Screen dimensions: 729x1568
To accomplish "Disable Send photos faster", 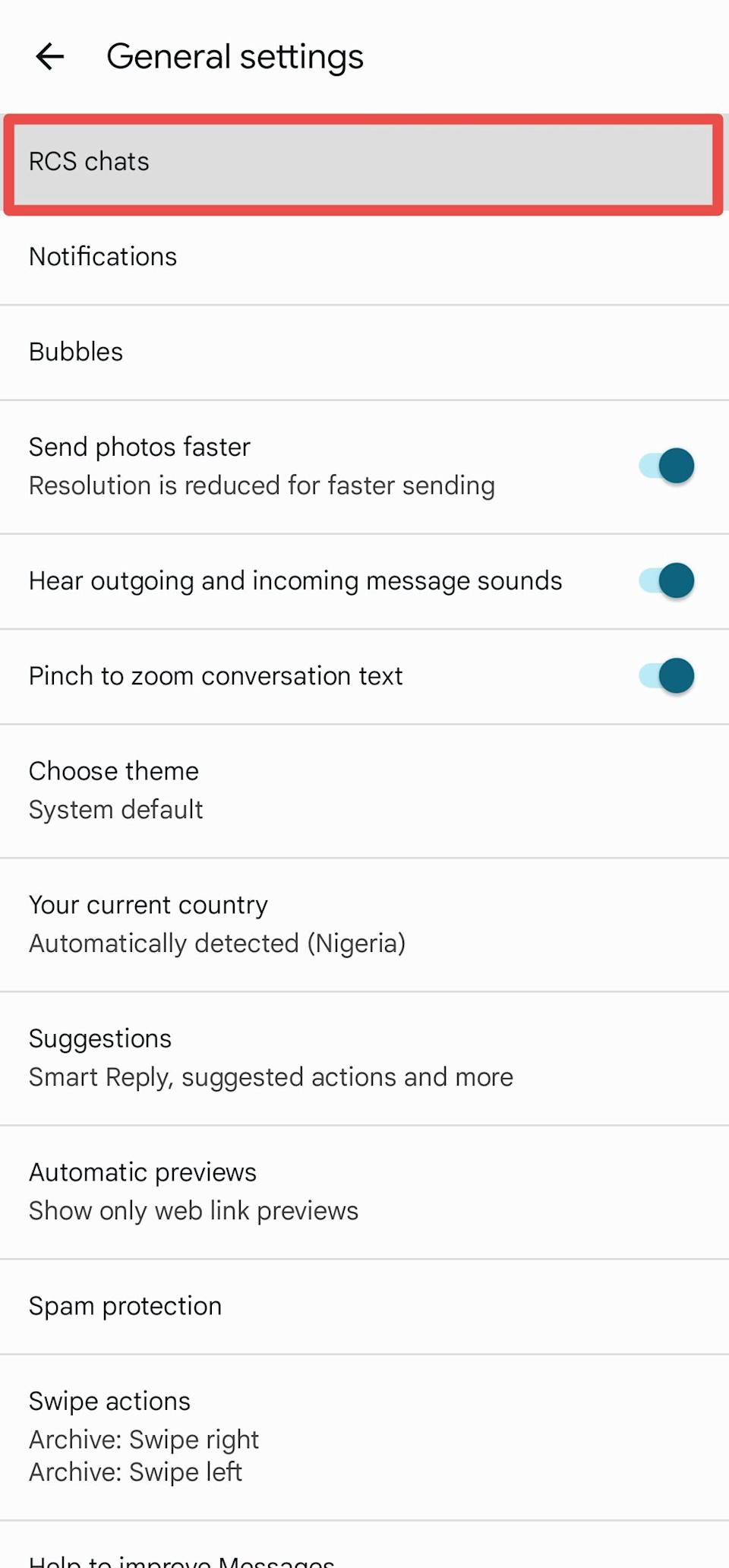I will [x=667, y=466].
